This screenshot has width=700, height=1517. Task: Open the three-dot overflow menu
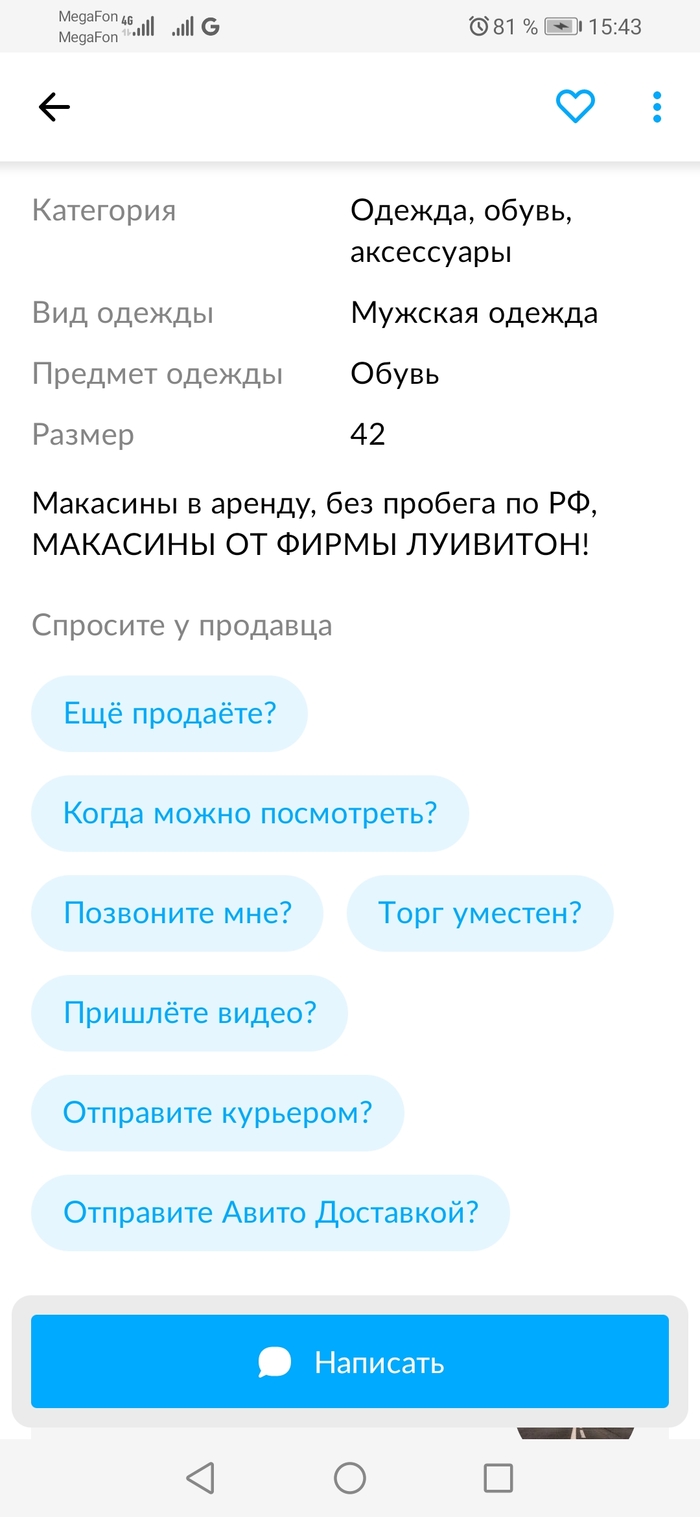657,107
